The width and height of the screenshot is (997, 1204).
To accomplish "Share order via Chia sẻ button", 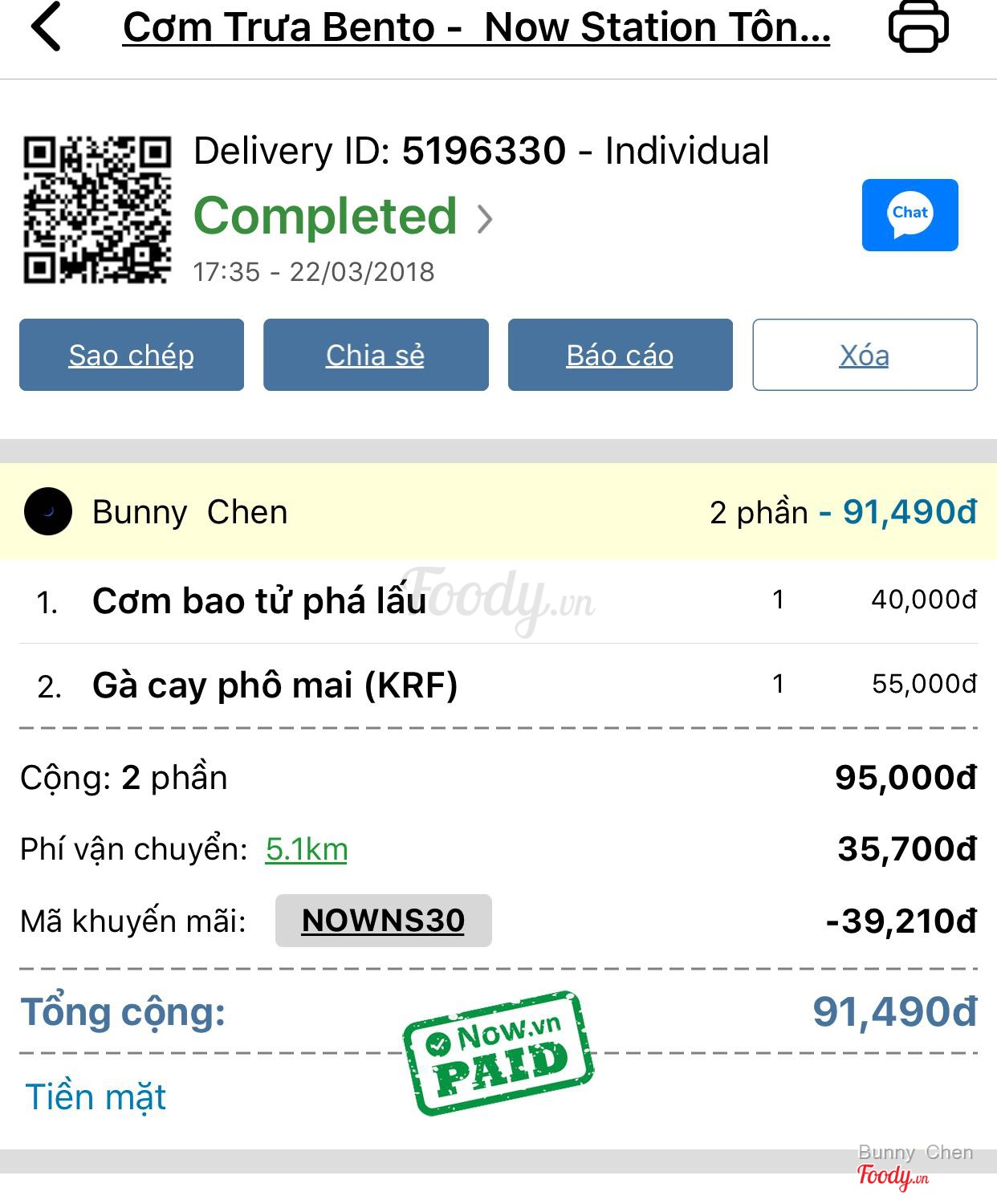I will click(376, 355).
